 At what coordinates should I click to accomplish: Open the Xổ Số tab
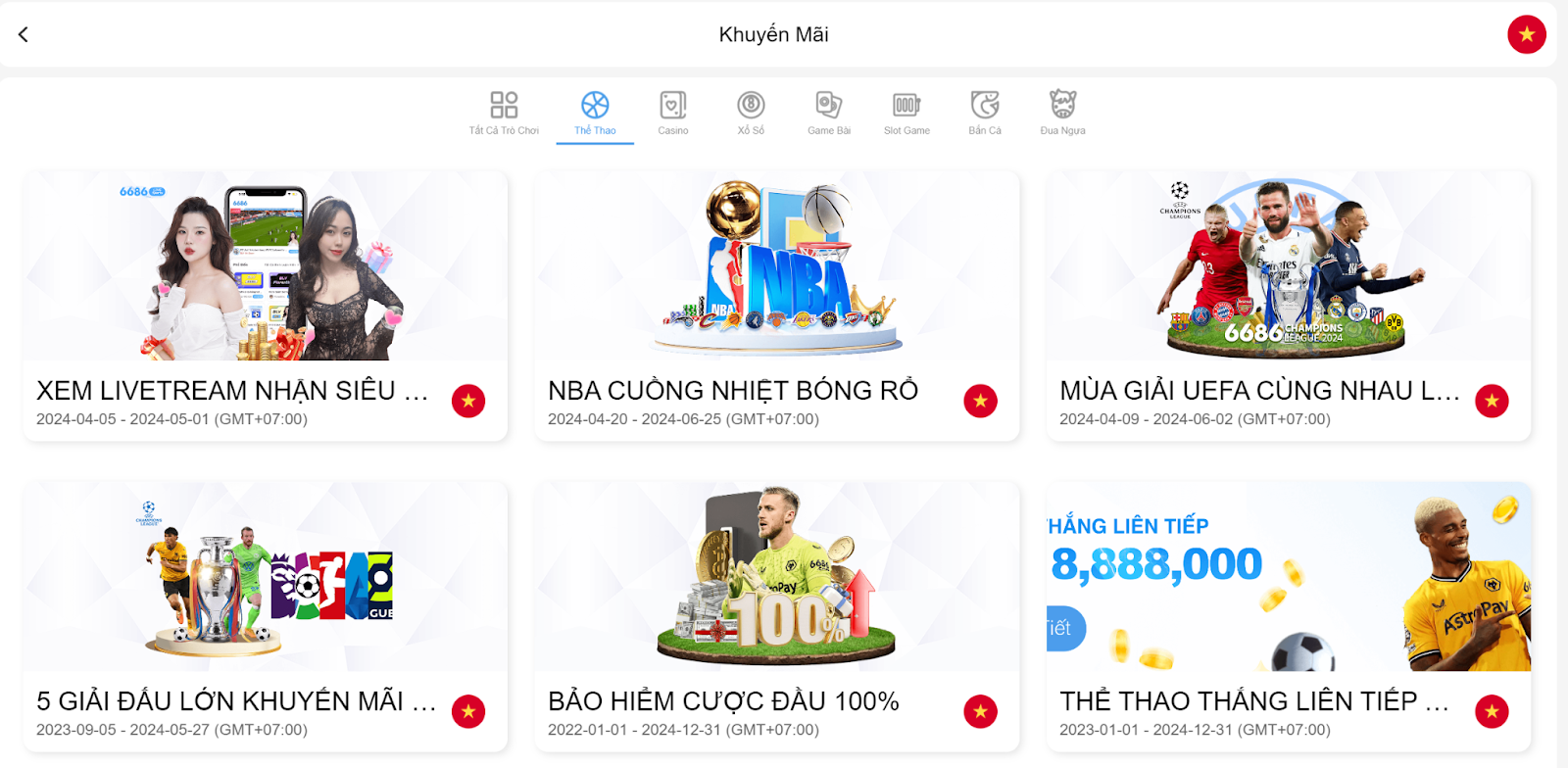pyautogui.click(x=751, y=113)
